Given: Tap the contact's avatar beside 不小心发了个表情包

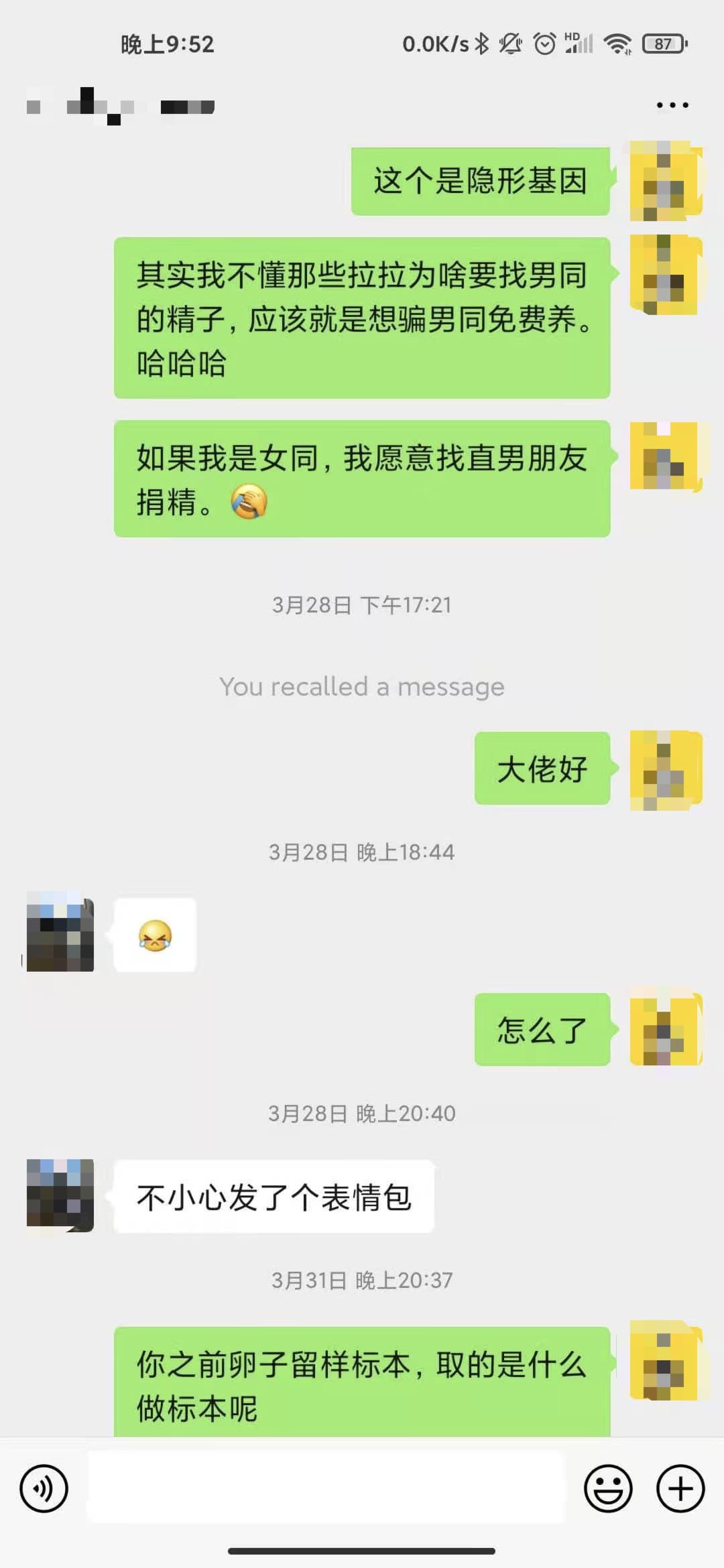Looking at the screenshot, I should 60,1195.
